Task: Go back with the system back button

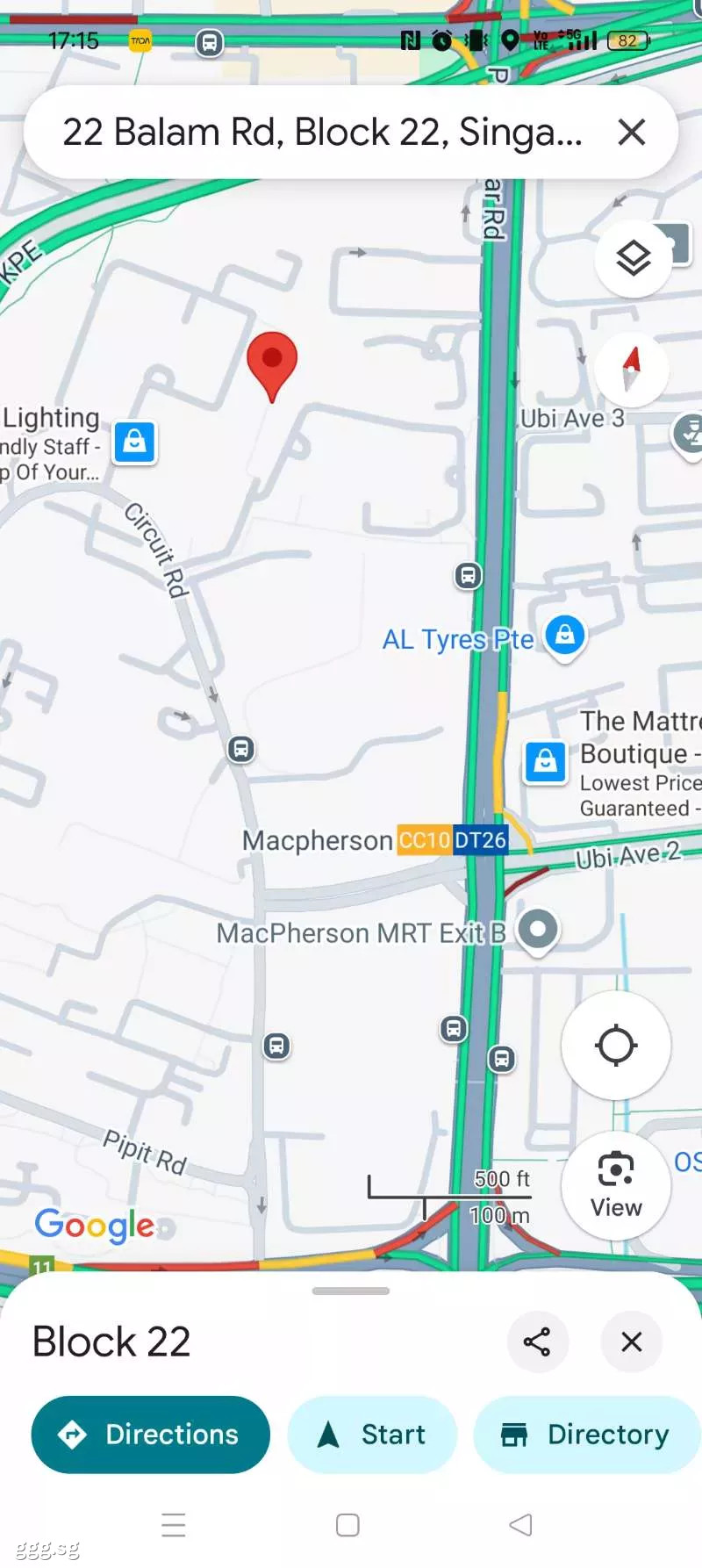Action: 521,1525
